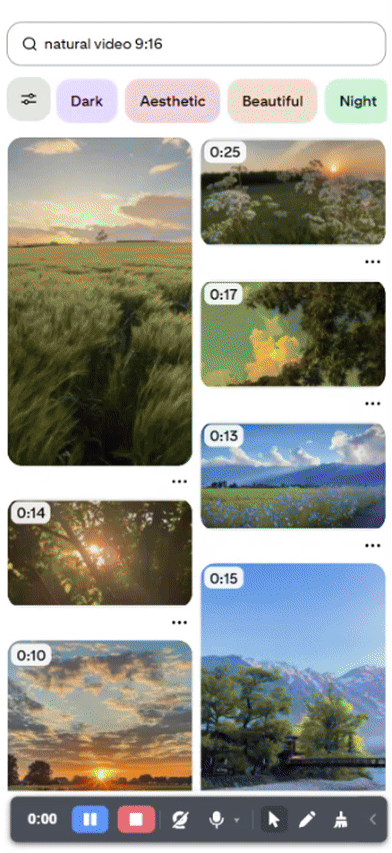Open the tall wheat field pin
This screenshot has width=392, height=853.
(99, 301)
